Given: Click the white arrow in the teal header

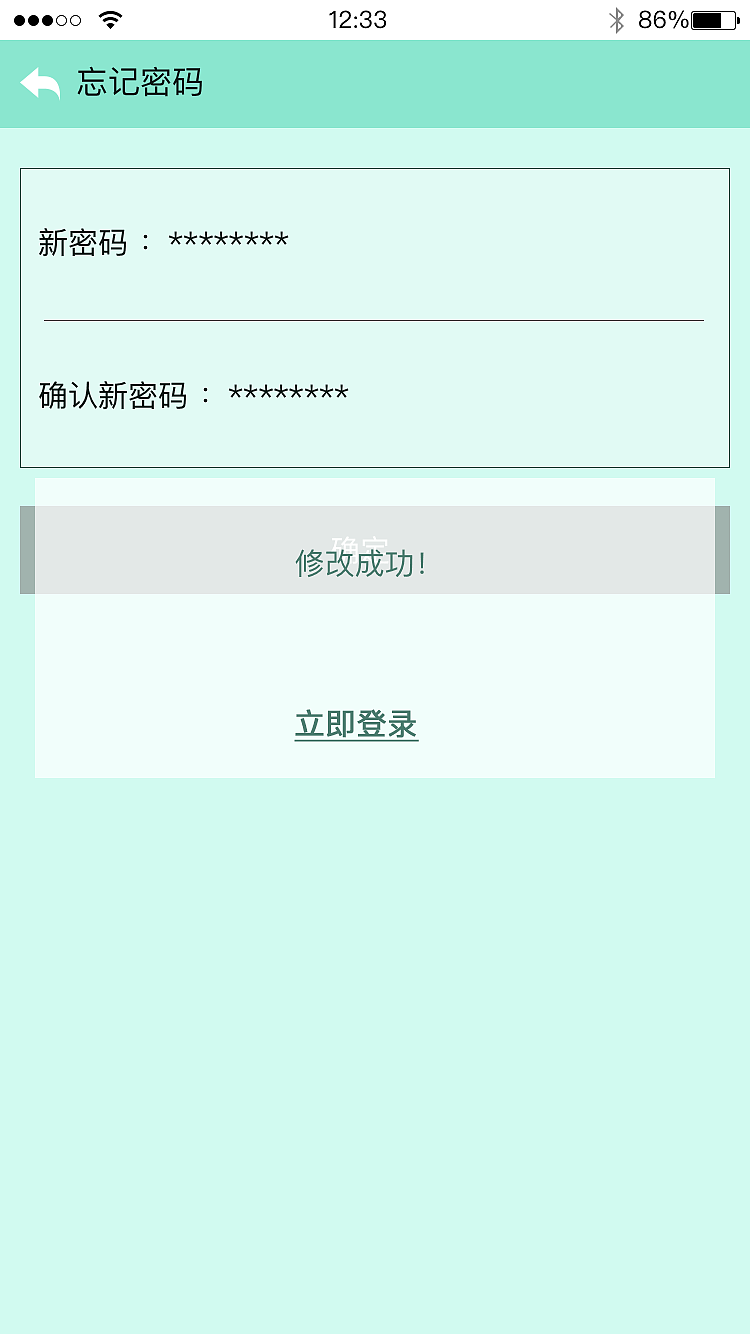Looking at the screenshot, I should [x=38, y=84].
